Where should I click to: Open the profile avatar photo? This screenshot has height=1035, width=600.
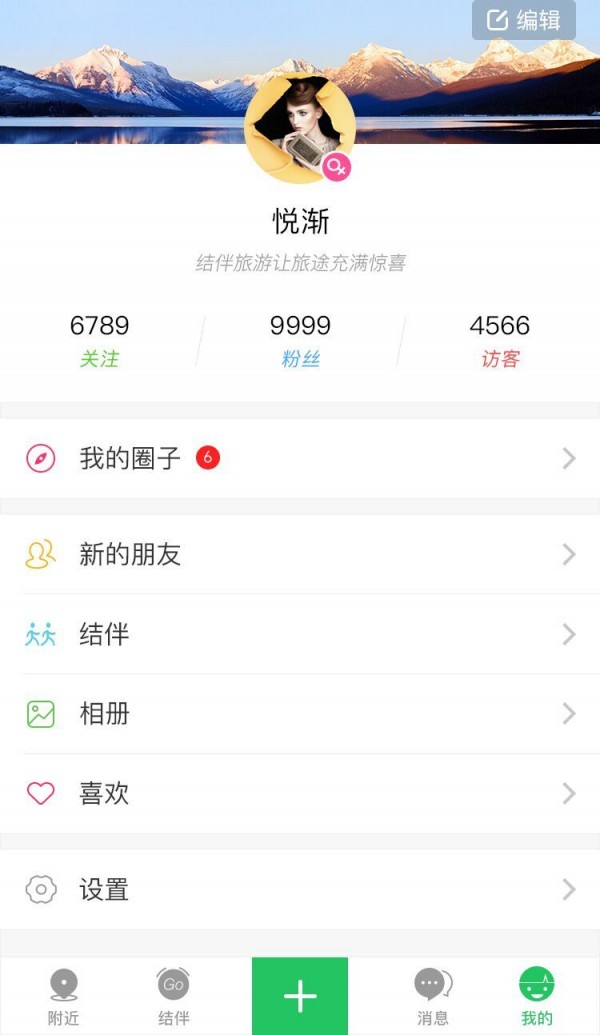click(299, 128)
